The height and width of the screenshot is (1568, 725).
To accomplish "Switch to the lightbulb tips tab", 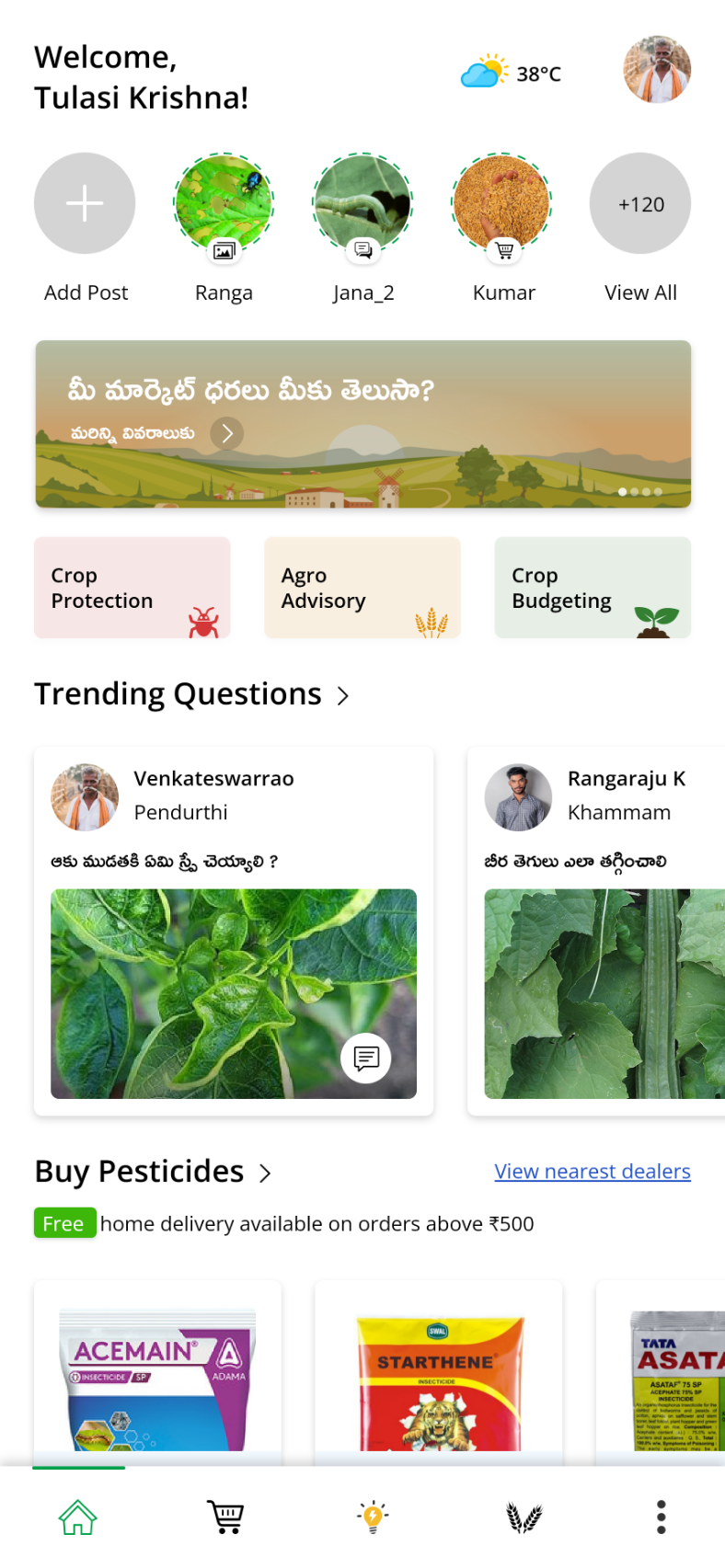I will click(373, 1517).
